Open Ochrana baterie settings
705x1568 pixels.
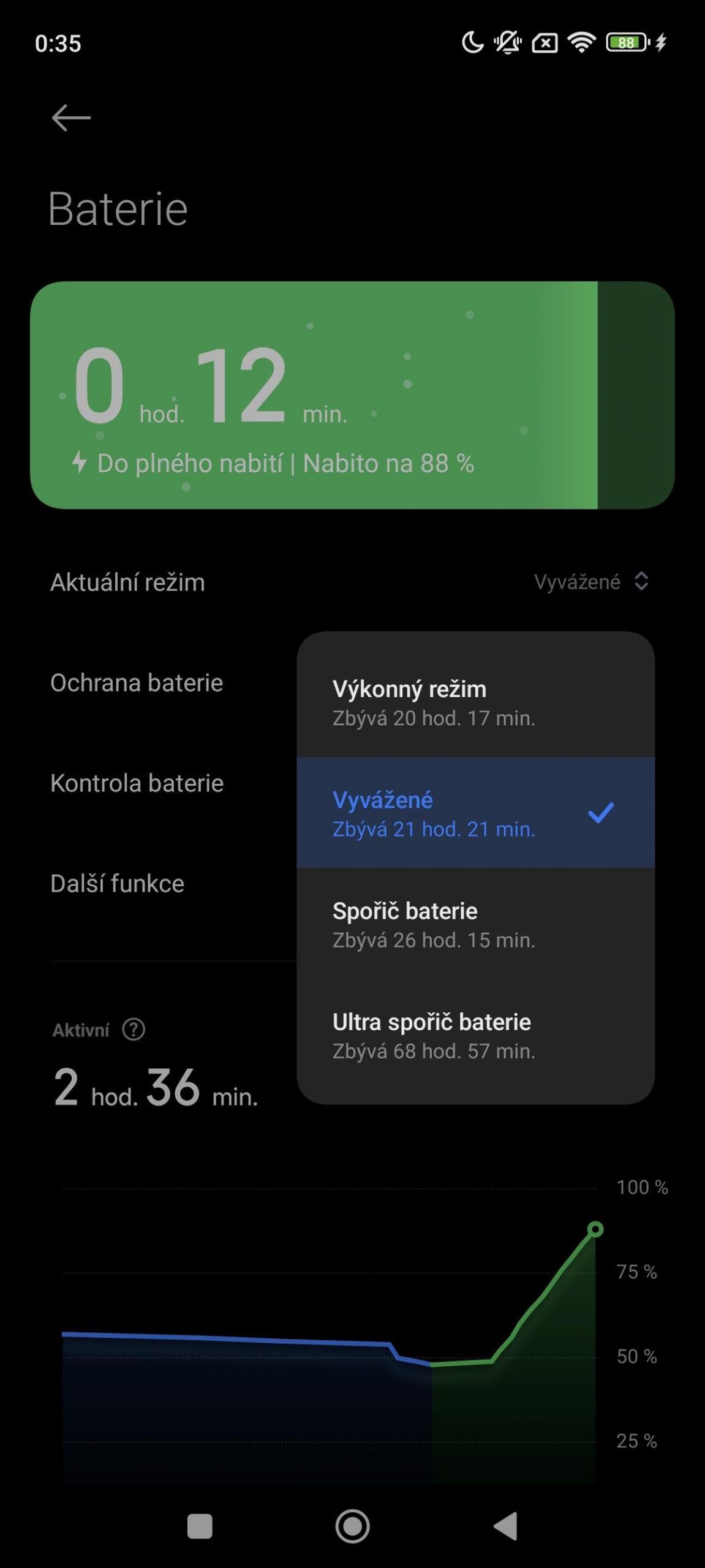tap(137, 682)
